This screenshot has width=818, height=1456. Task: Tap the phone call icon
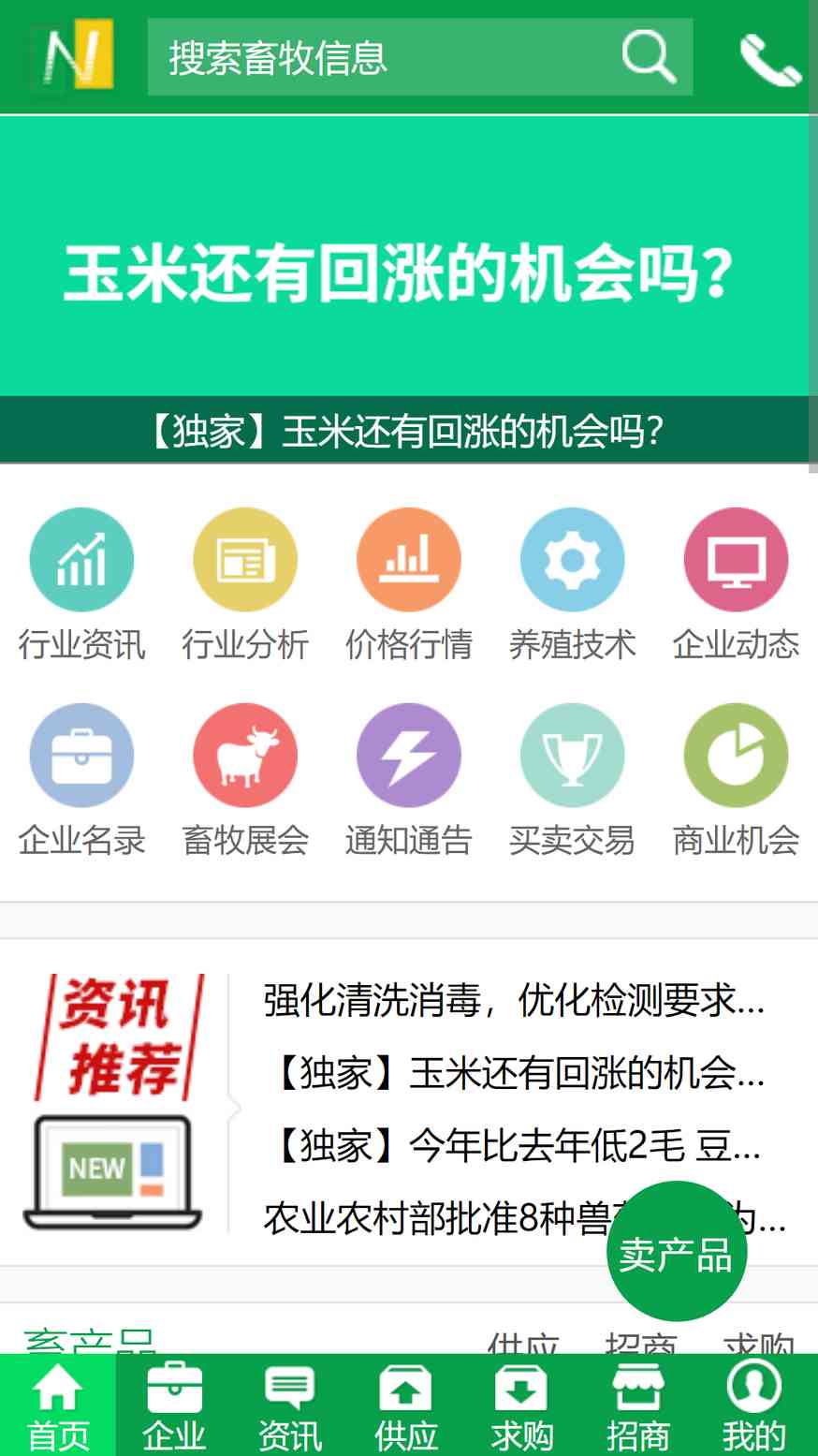click(769, 59)
